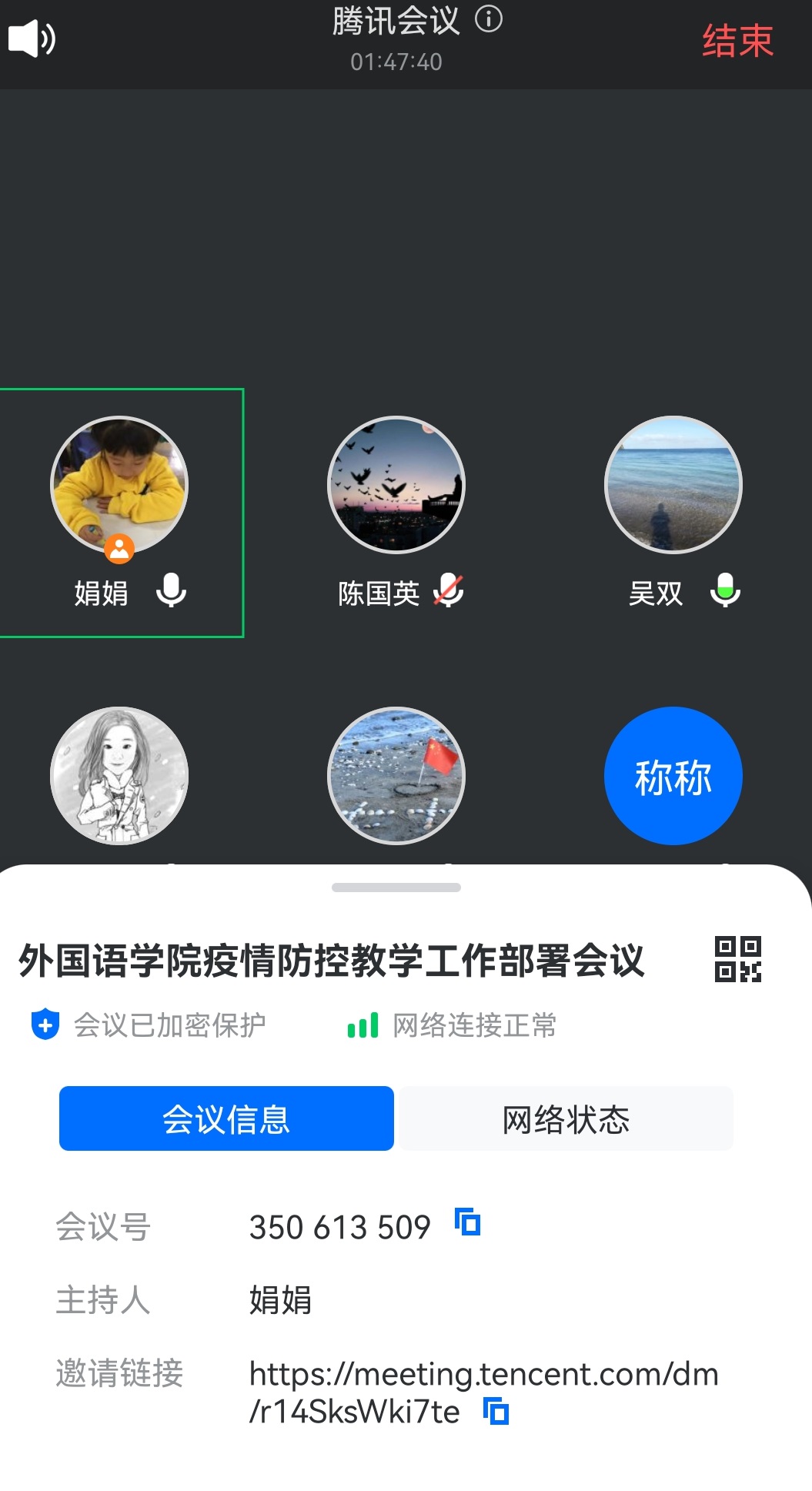Viewport: 812px width, 1491px height.
Task: Open meeting info icon beside 腾讯会议
Action: [489, 18]
